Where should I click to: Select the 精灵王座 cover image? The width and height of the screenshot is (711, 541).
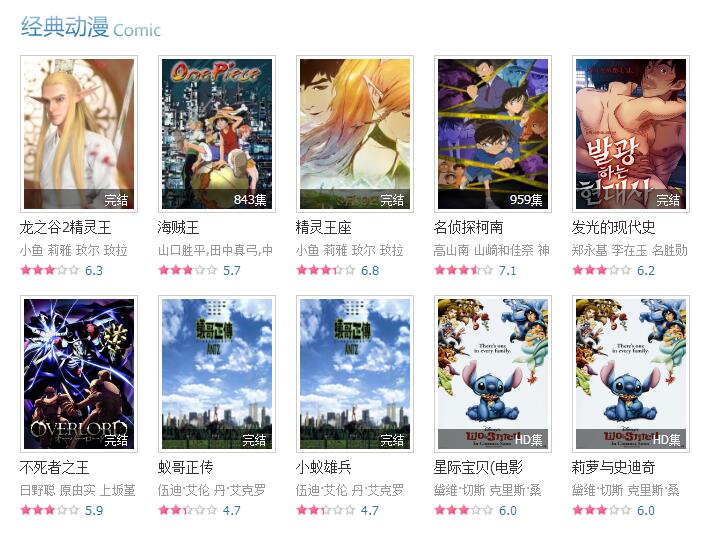pyautogui.click(x=355, y=134)
